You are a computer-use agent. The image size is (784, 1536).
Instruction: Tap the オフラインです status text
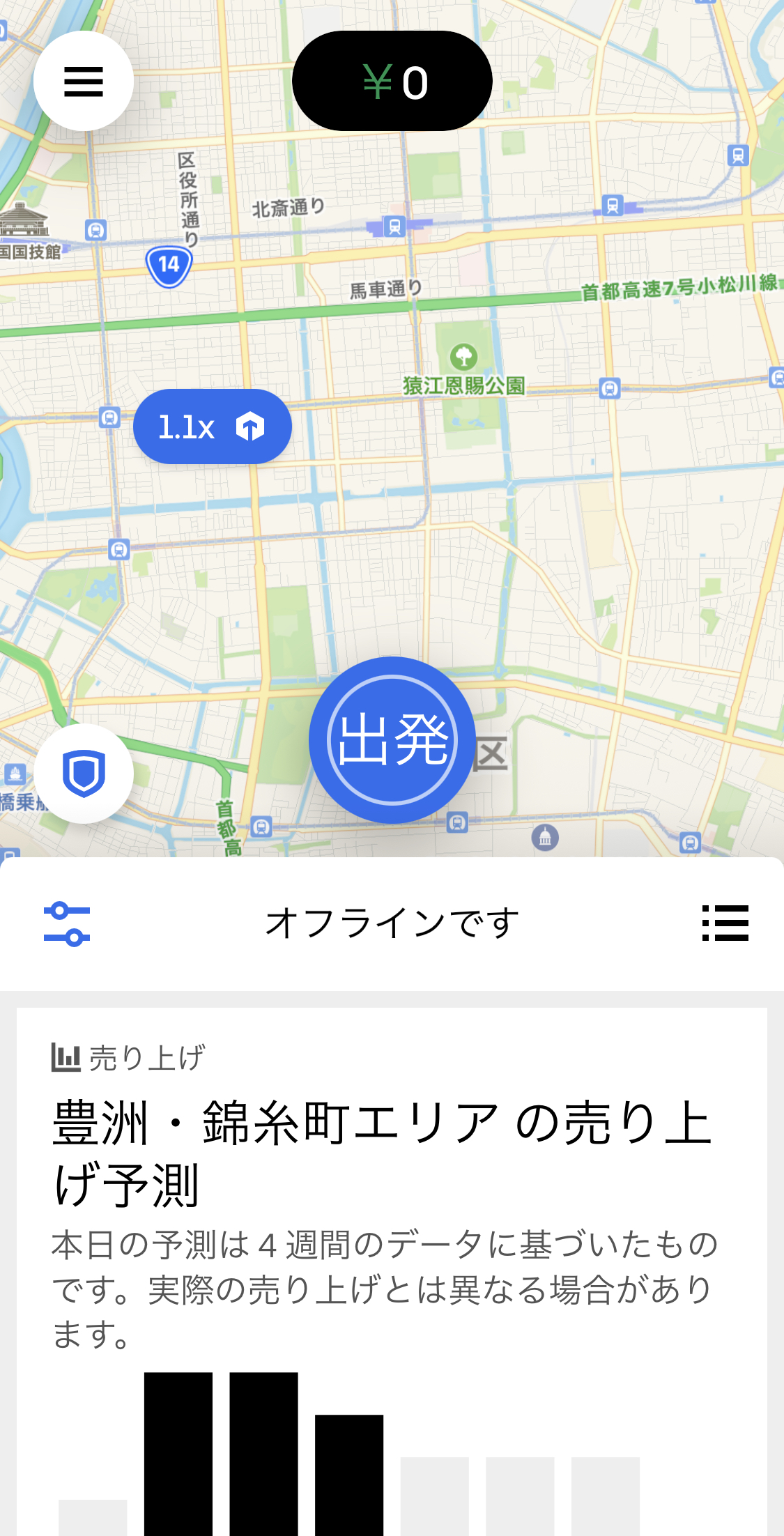(392, 921)
